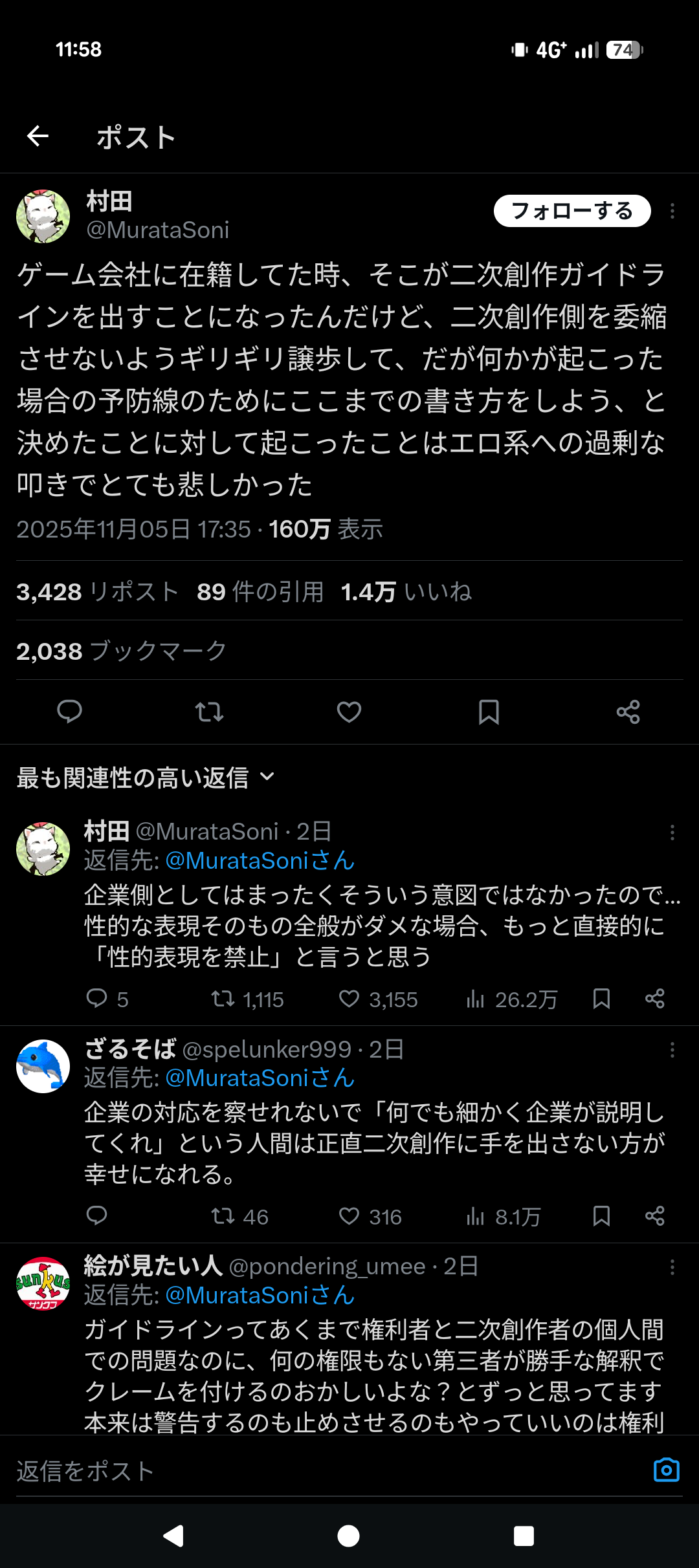Like the main post

click(349, 712)
